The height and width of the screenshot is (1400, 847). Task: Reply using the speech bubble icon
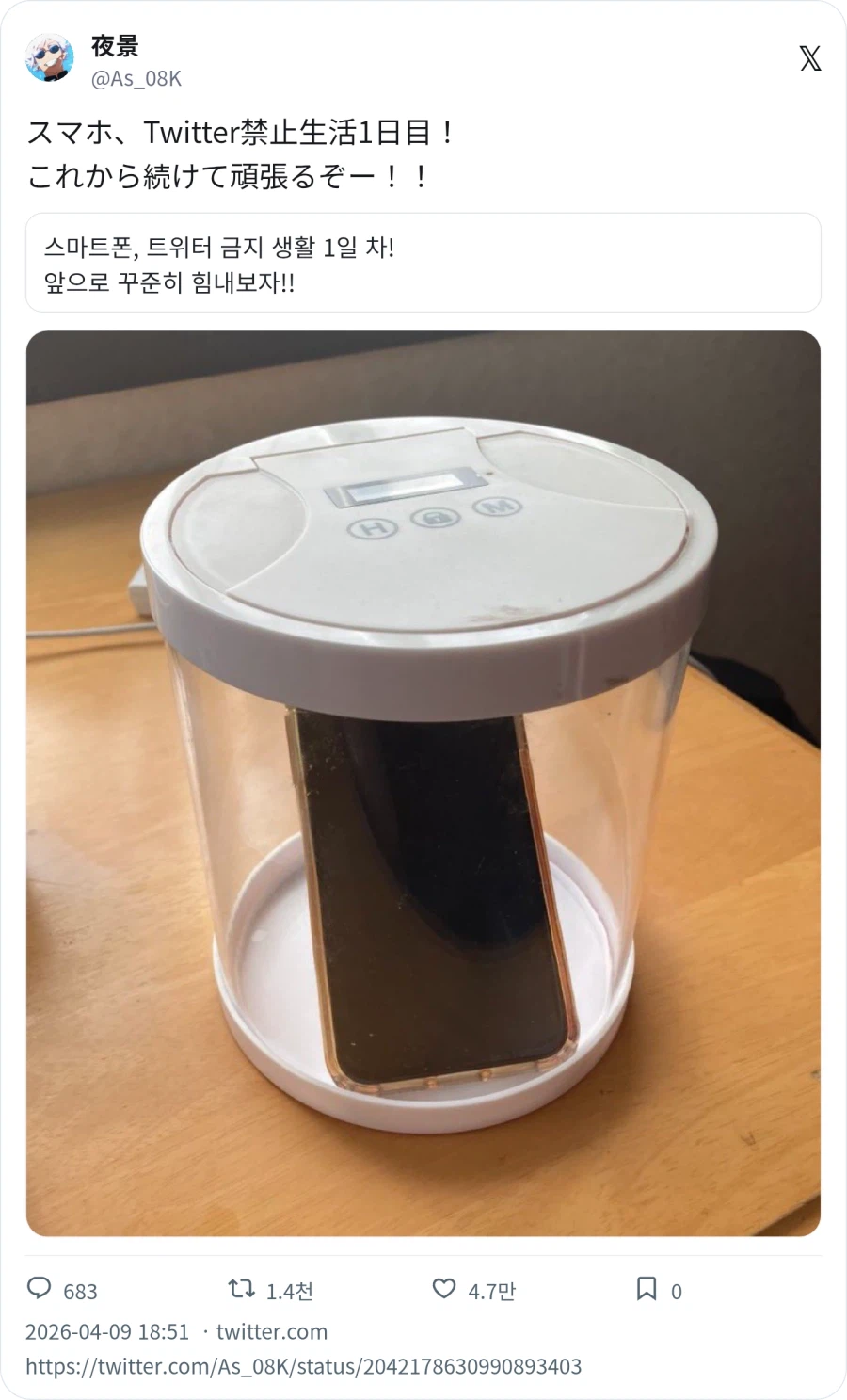coord(40,1290)
